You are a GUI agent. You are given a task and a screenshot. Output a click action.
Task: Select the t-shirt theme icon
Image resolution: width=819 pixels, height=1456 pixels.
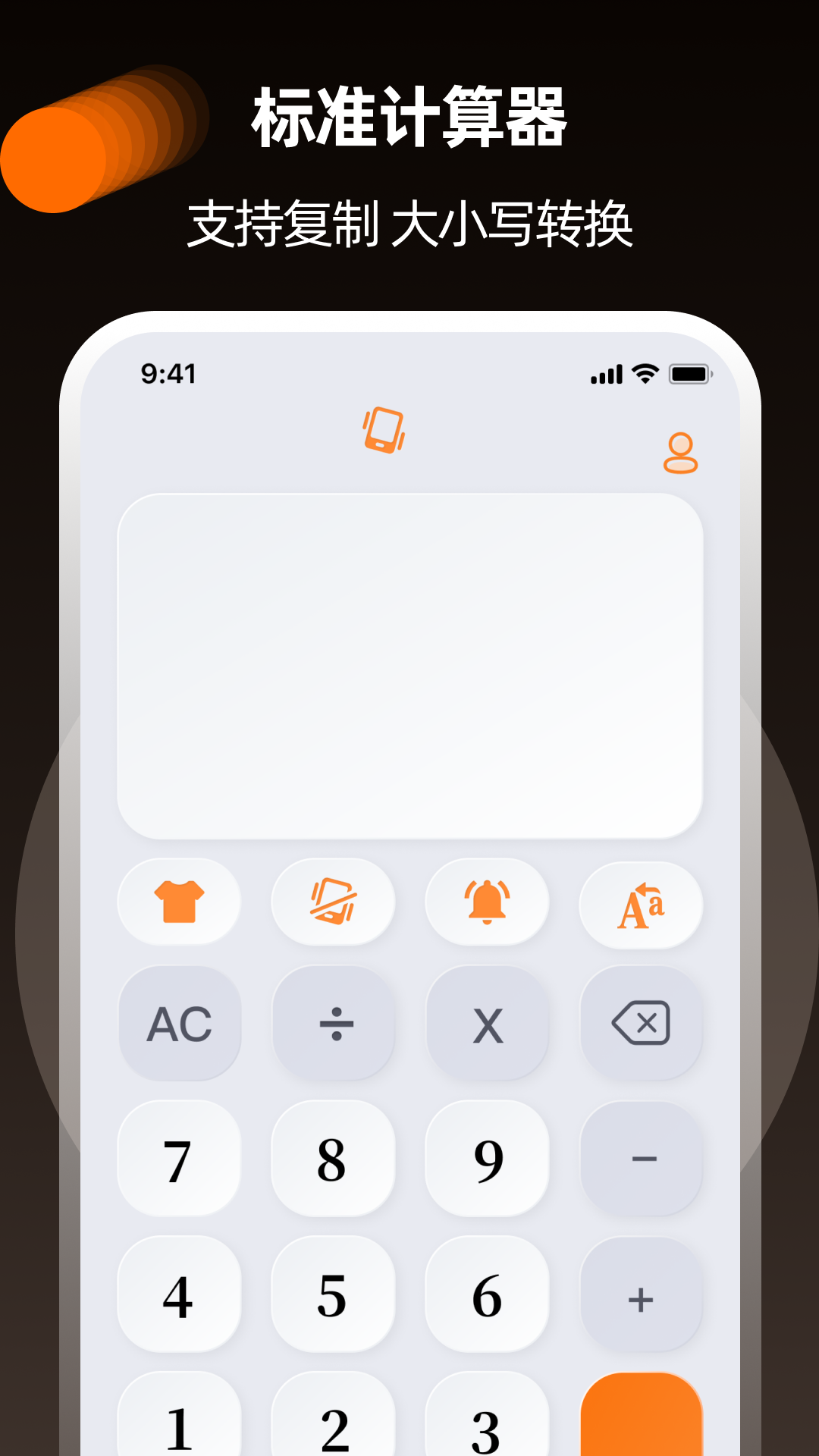click(179, 902)
